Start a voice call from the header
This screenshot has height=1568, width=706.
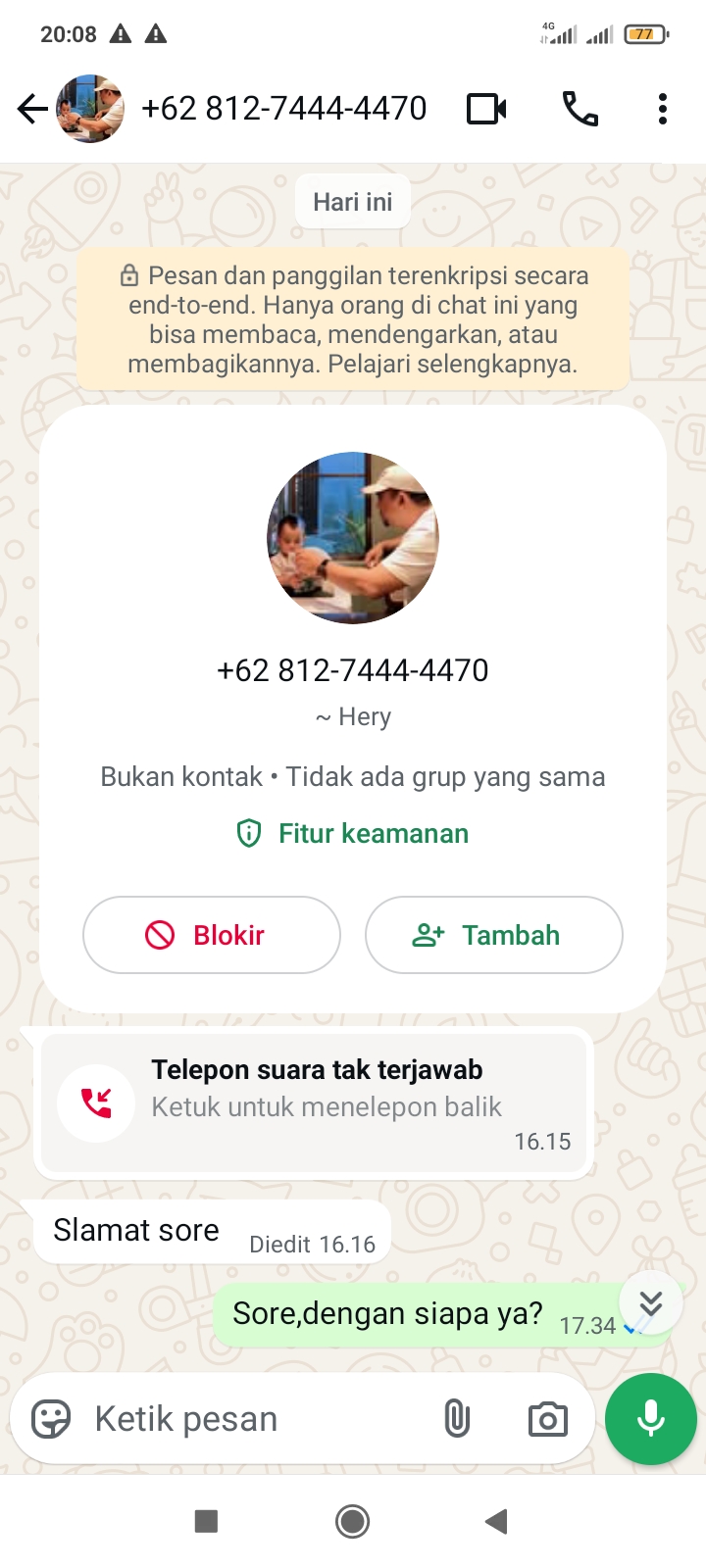tap(580, 109)
